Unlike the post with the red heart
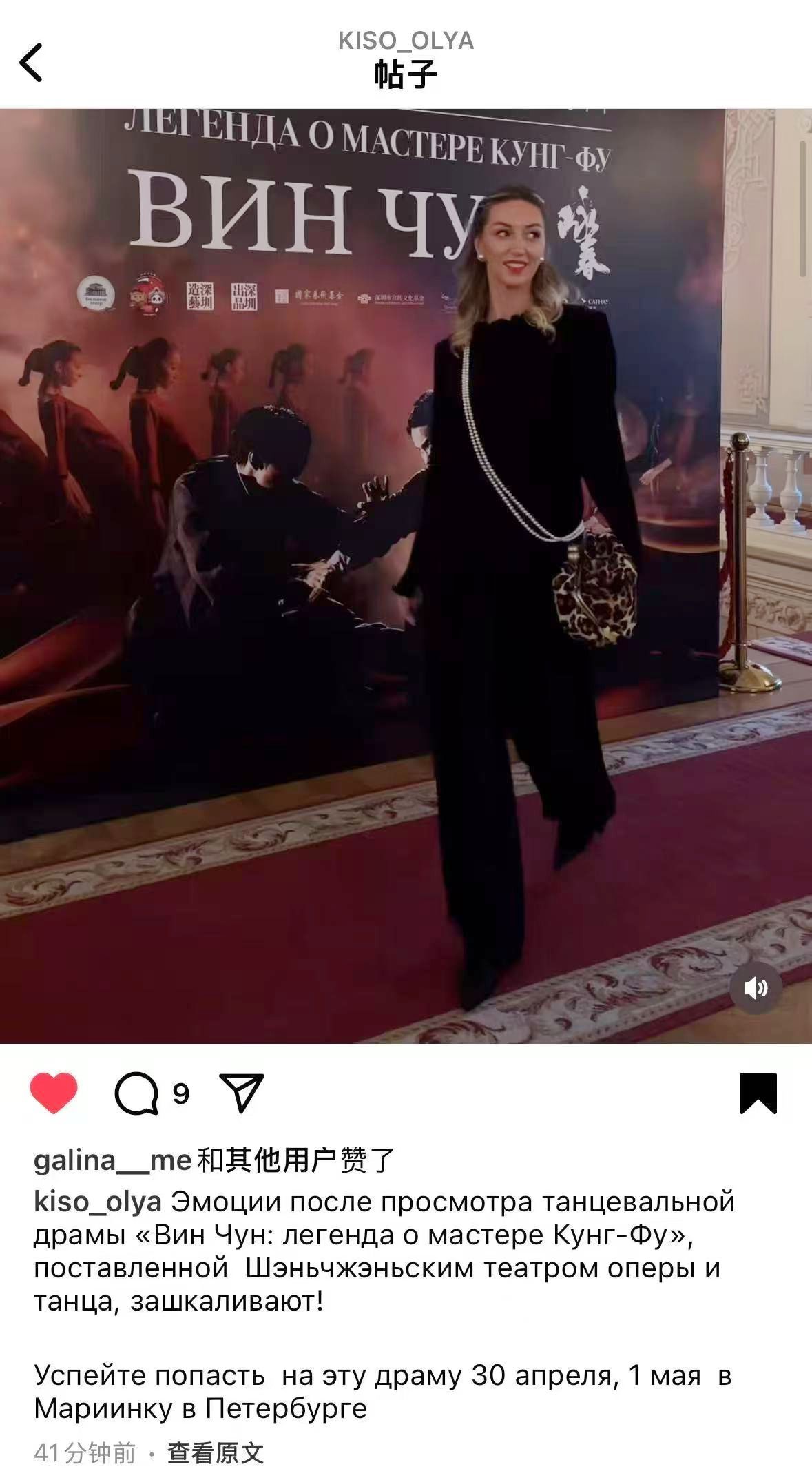Image resolution: width=812 pixels, height=1480 pixels. (54, 1093)
